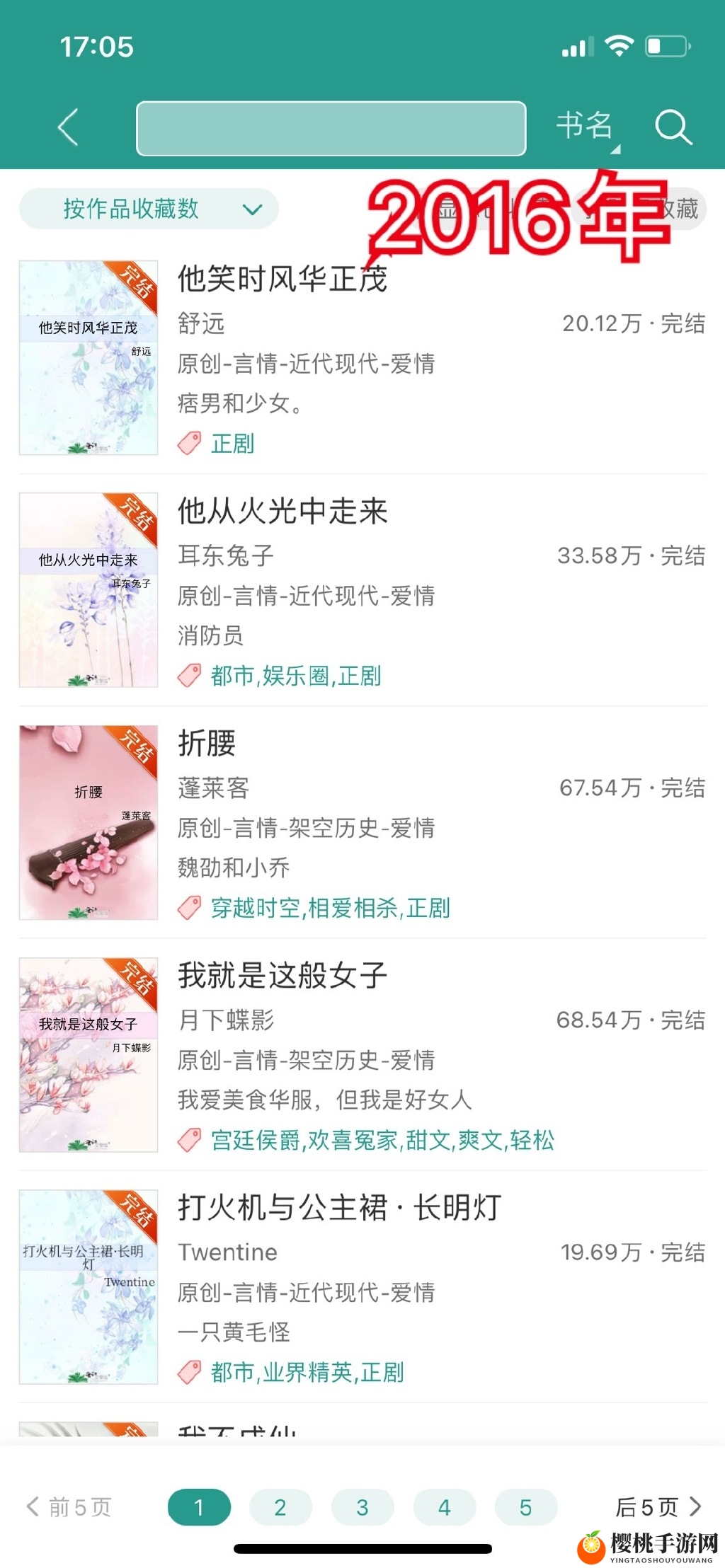Open the 书名 search type dropdown
Screen dimensions: 725x1568
[587, 127]
